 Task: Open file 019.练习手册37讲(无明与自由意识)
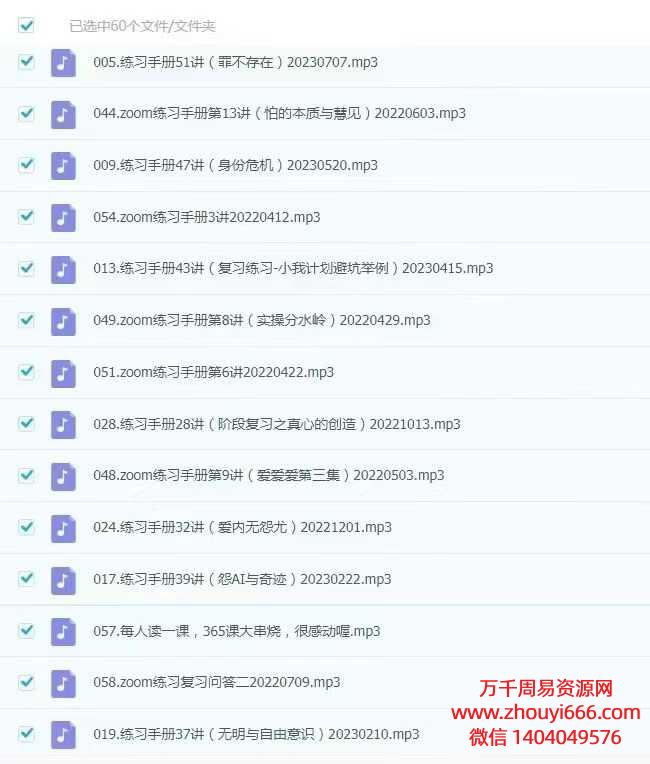click(x=255, y=734)
